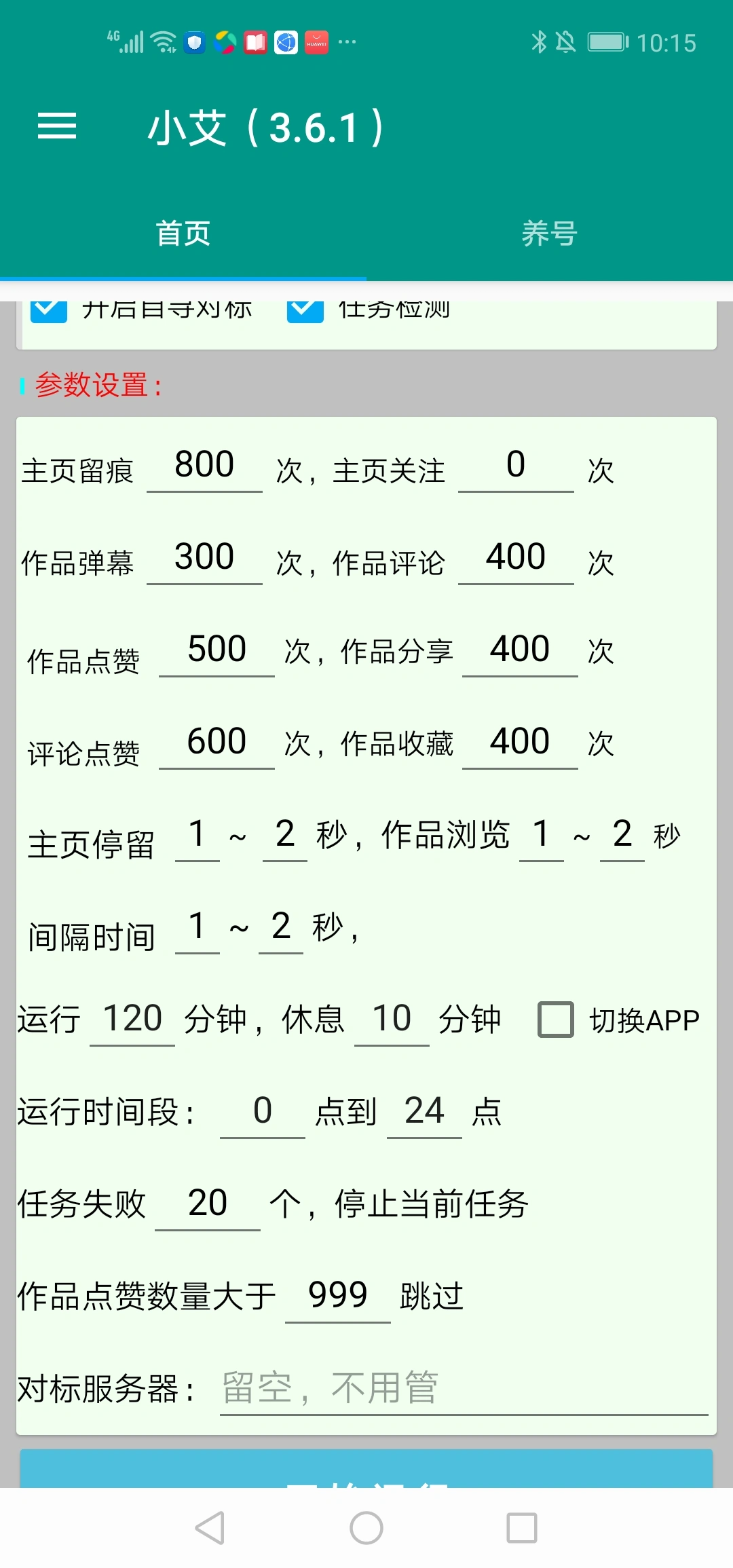Edit the 作品收藏 count field
Screen dimensions: 733x1568
[520, 743]
